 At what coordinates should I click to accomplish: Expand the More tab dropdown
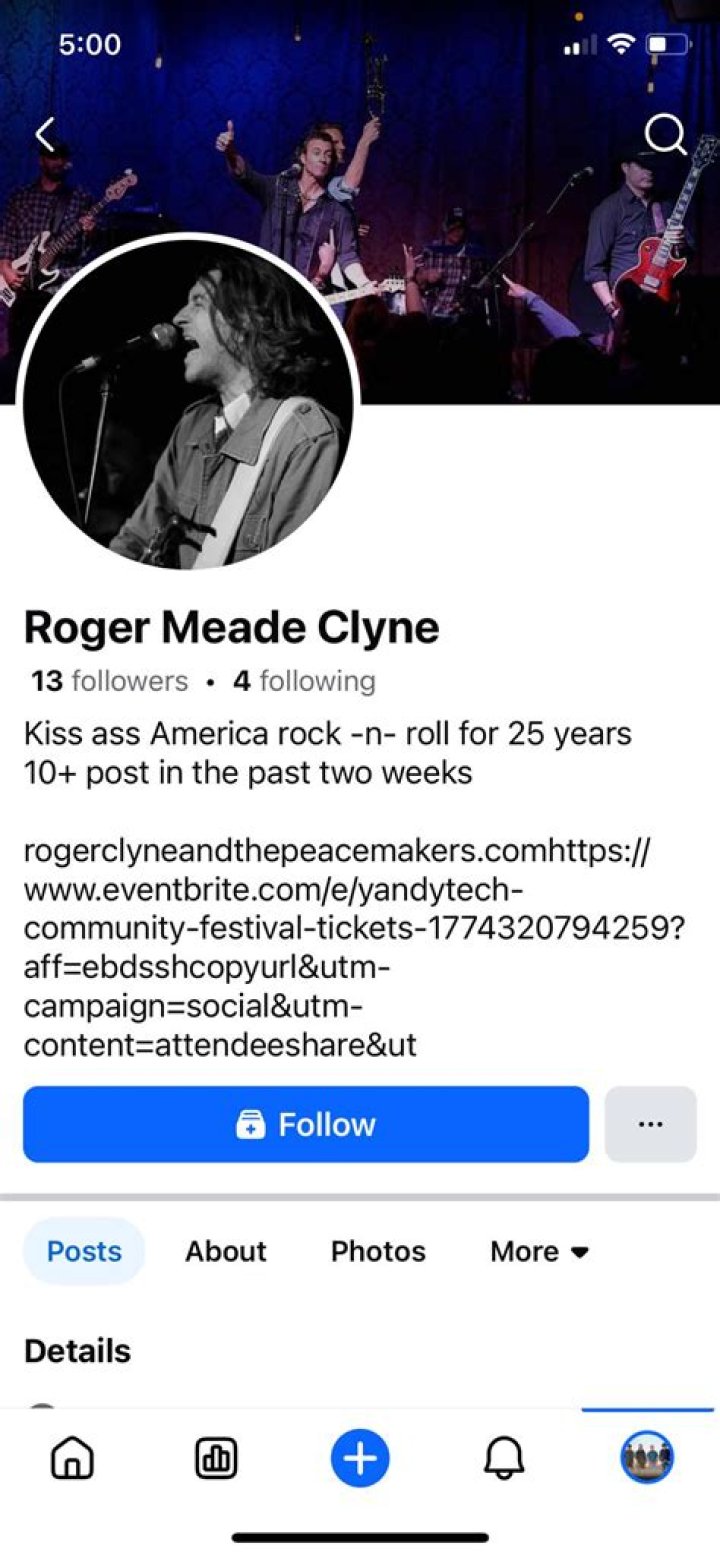(x=539, y=1251)
